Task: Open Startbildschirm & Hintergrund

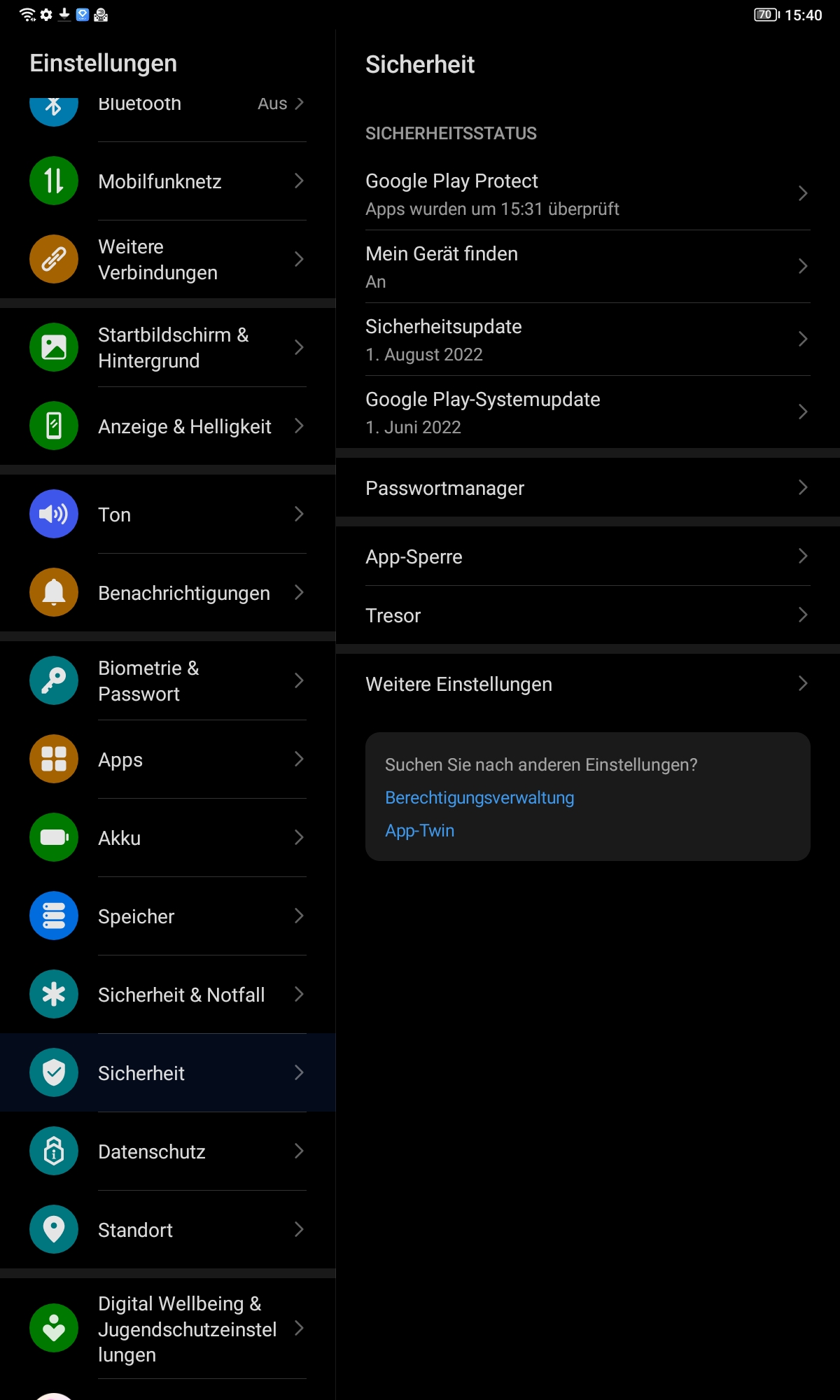Action: pyautogui.click(x=168, y=348)
